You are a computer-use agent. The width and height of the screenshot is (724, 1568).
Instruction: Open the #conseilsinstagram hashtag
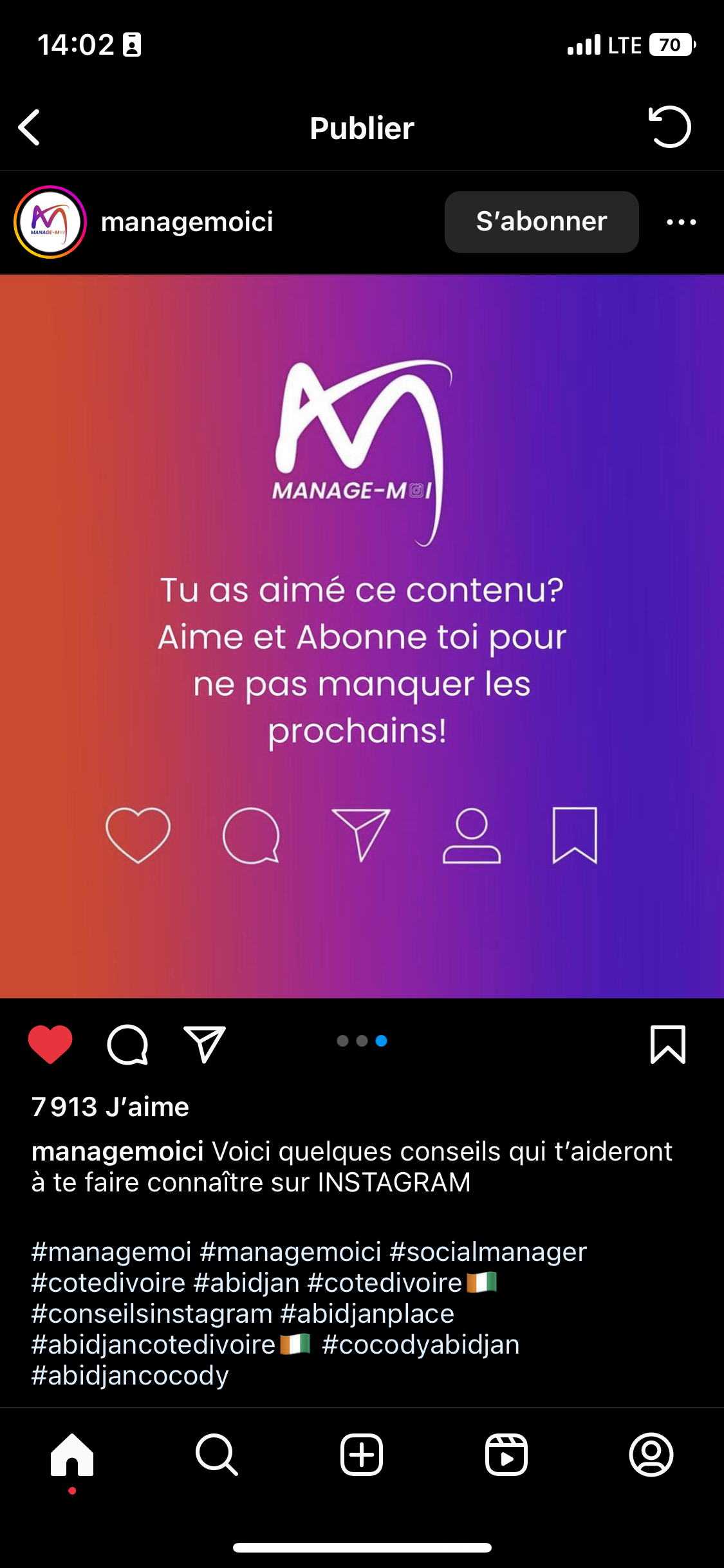click(152, 1314)
